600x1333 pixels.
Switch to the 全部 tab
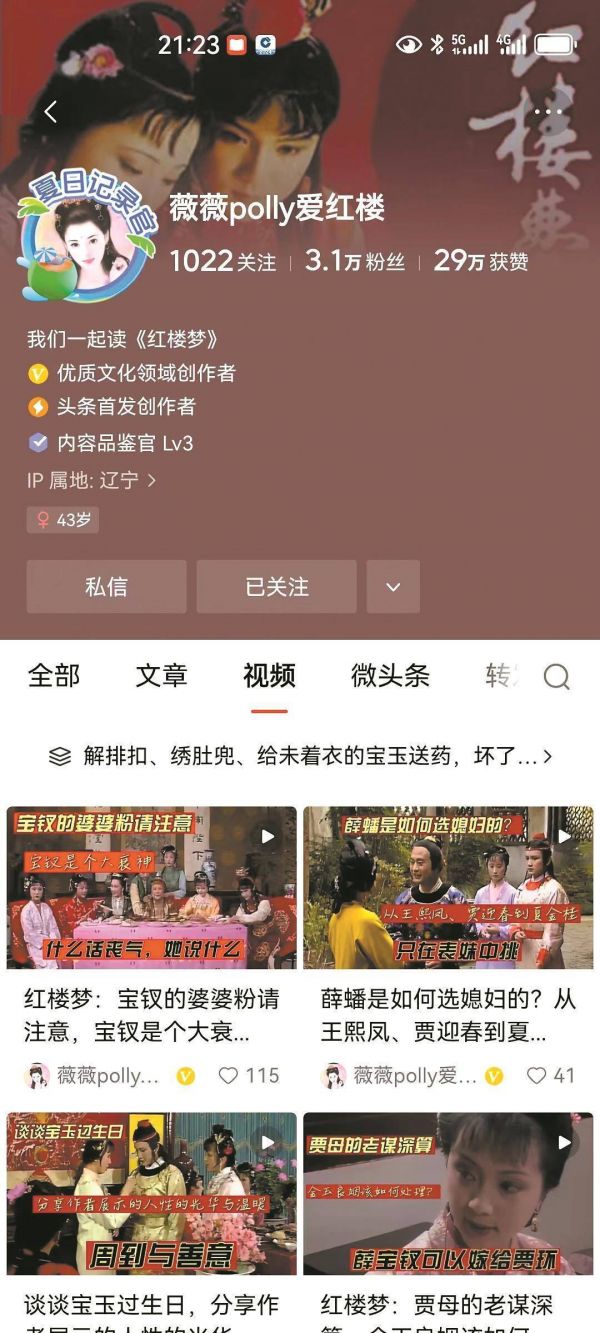(54, 676)
